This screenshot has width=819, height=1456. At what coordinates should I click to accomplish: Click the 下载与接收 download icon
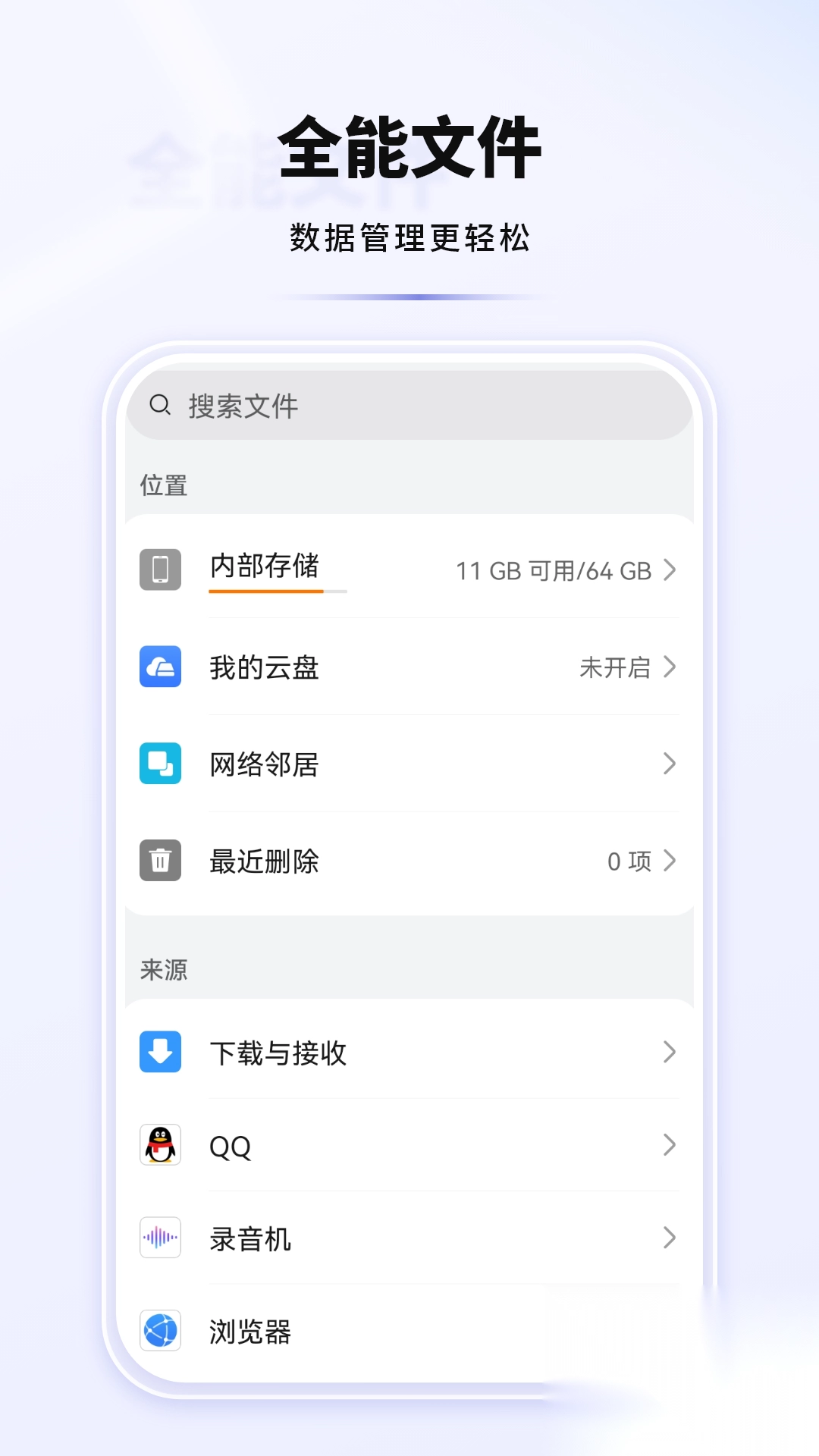[160, 1052]
